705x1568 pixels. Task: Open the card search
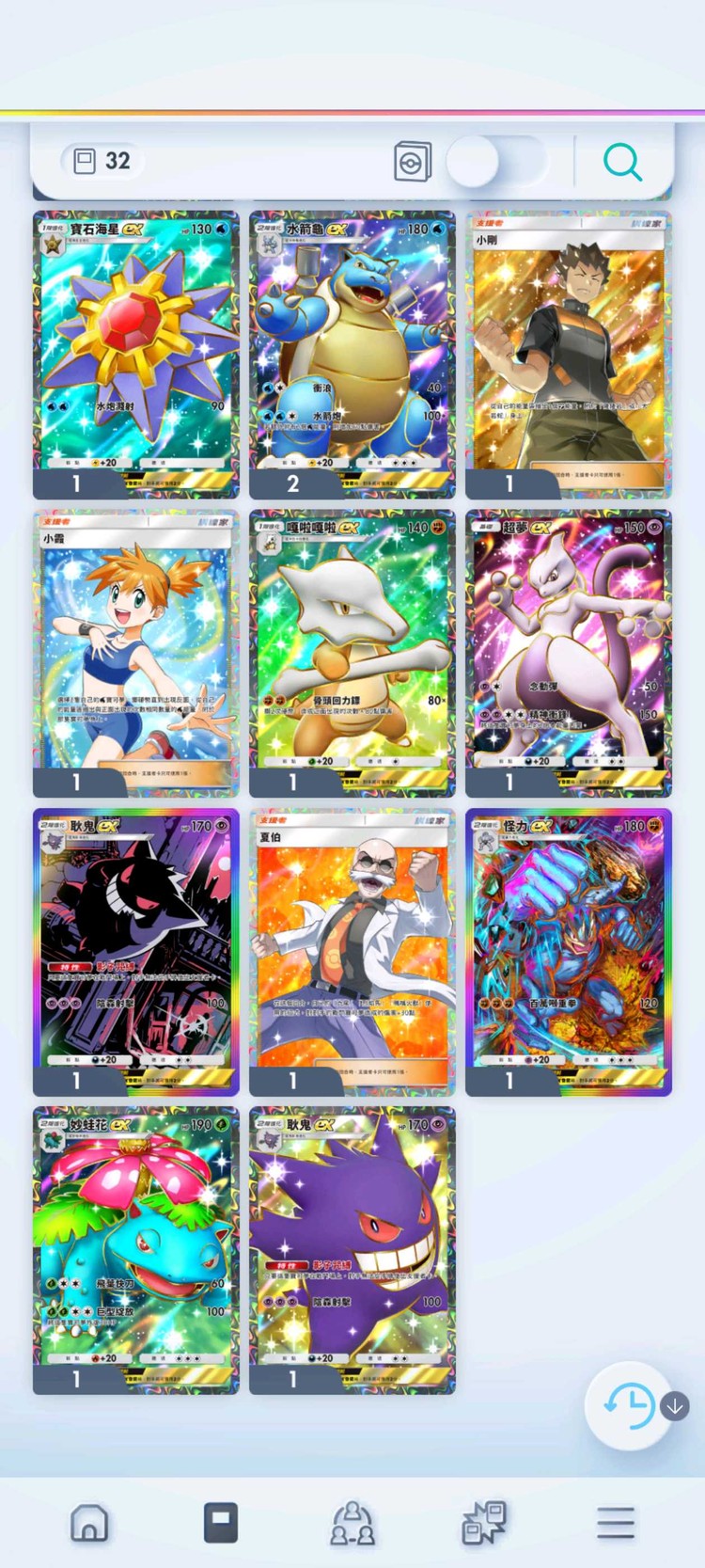pos(622,162)
